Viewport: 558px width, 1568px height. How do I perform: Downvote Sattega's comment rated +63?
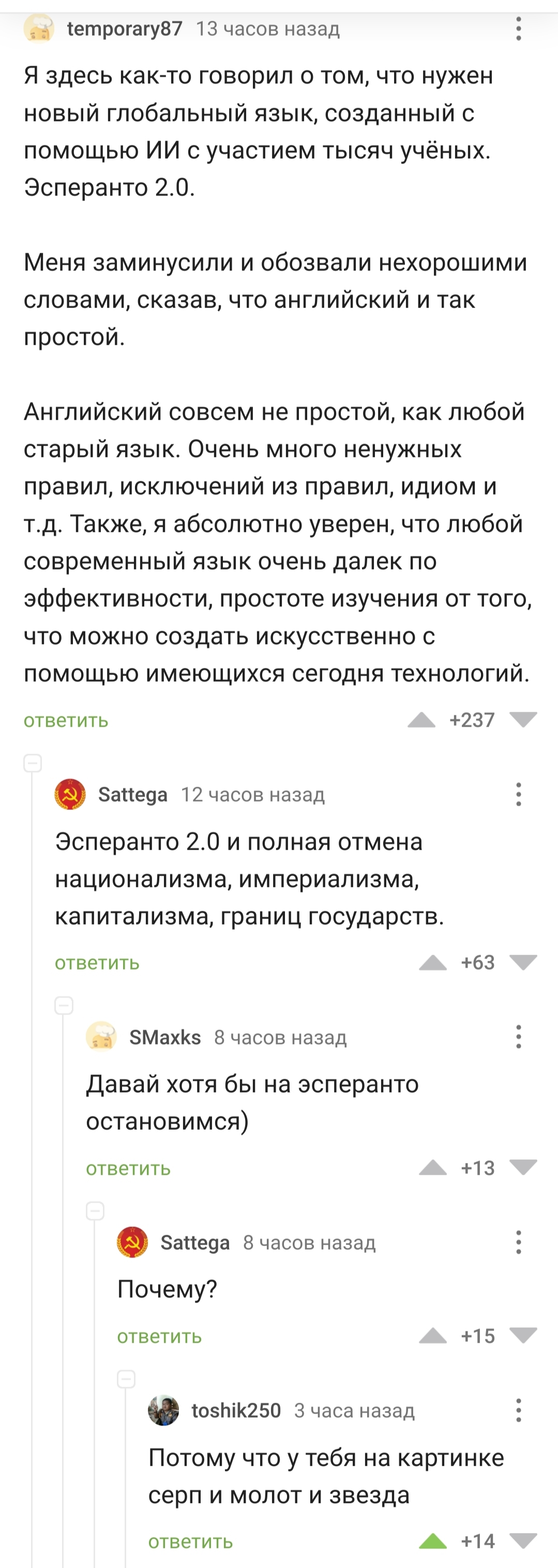click(x=523, y=962)
